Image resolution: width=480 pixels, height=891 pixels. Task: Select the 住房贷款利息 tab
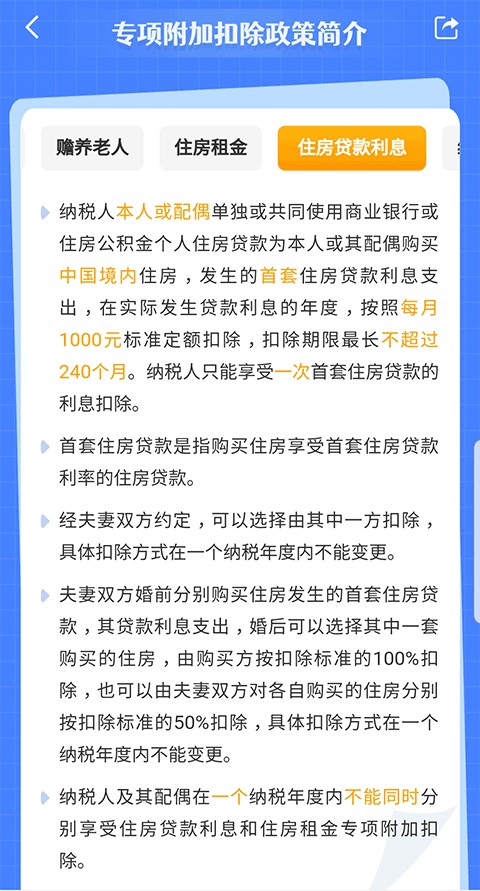pyautogui.click(x=352, y=148)
